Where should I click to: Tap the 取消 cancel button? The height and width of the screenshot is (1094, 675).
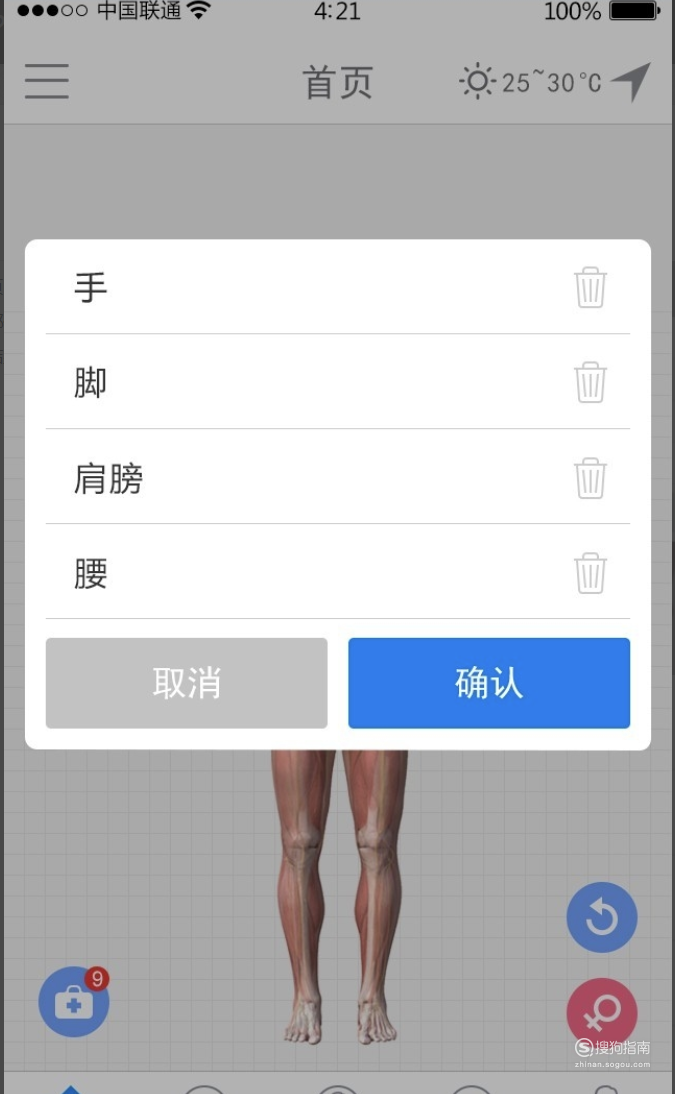(x=186, y=683)
